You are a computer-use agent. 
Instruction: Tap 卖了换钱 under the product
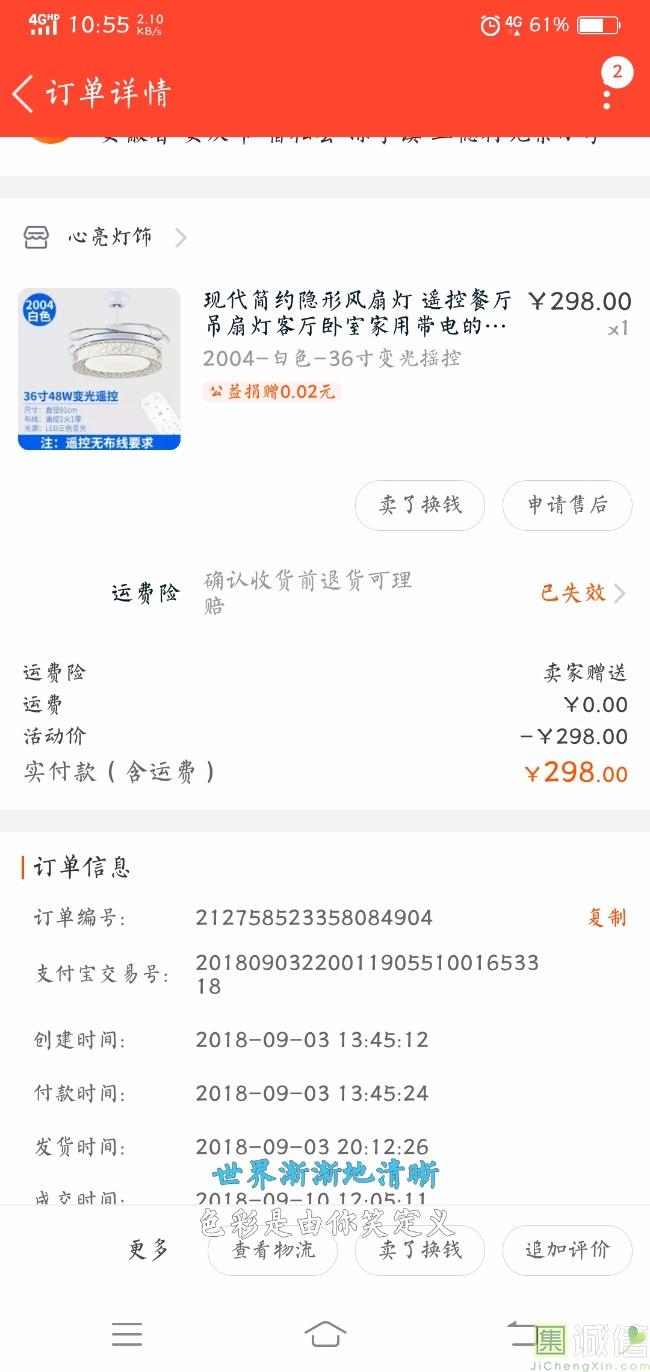pos(420,505)
